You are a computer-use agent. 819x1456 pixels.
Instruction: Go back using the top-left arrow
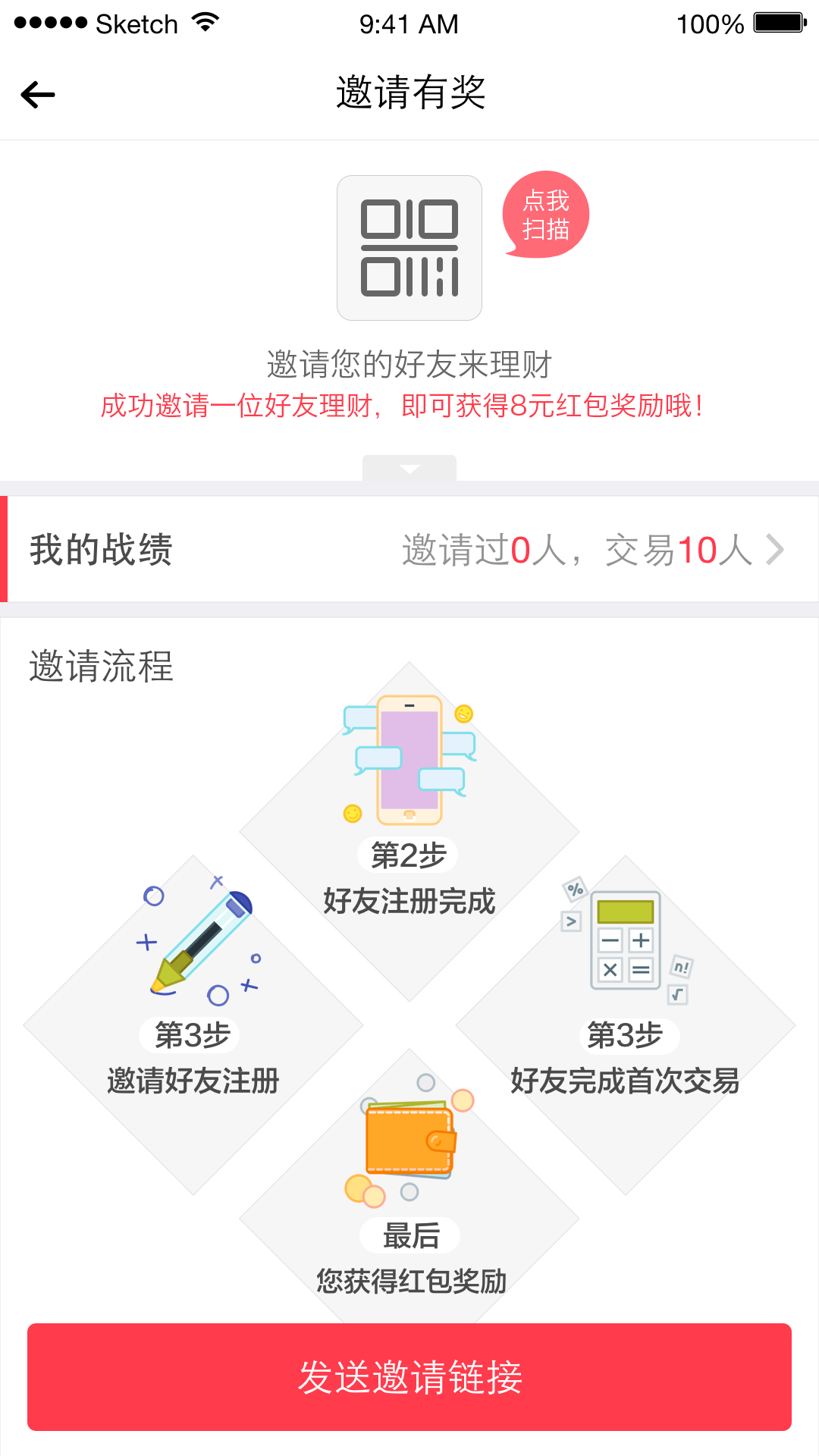pos(38,95)
